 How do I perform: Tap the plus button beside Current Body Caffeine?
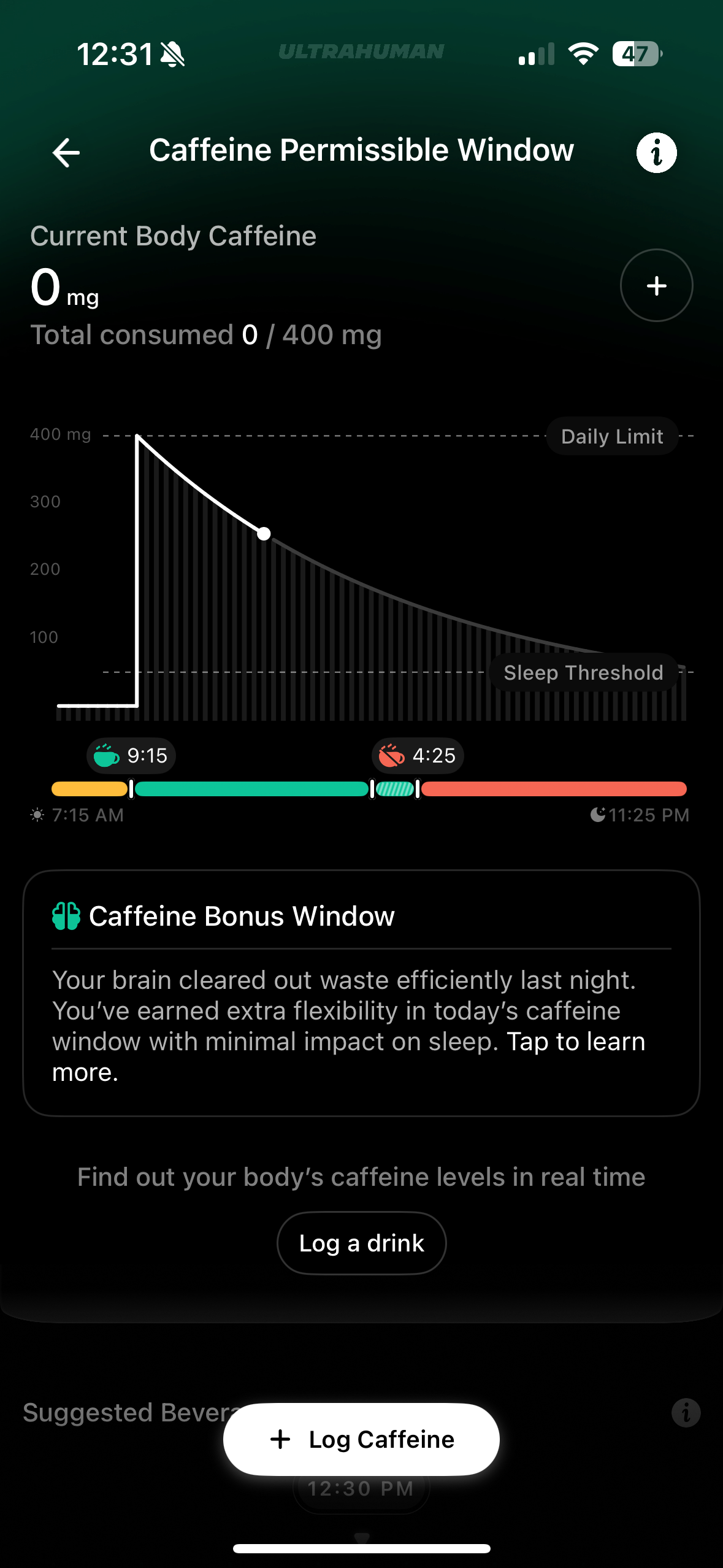click(x=656, y=285)
